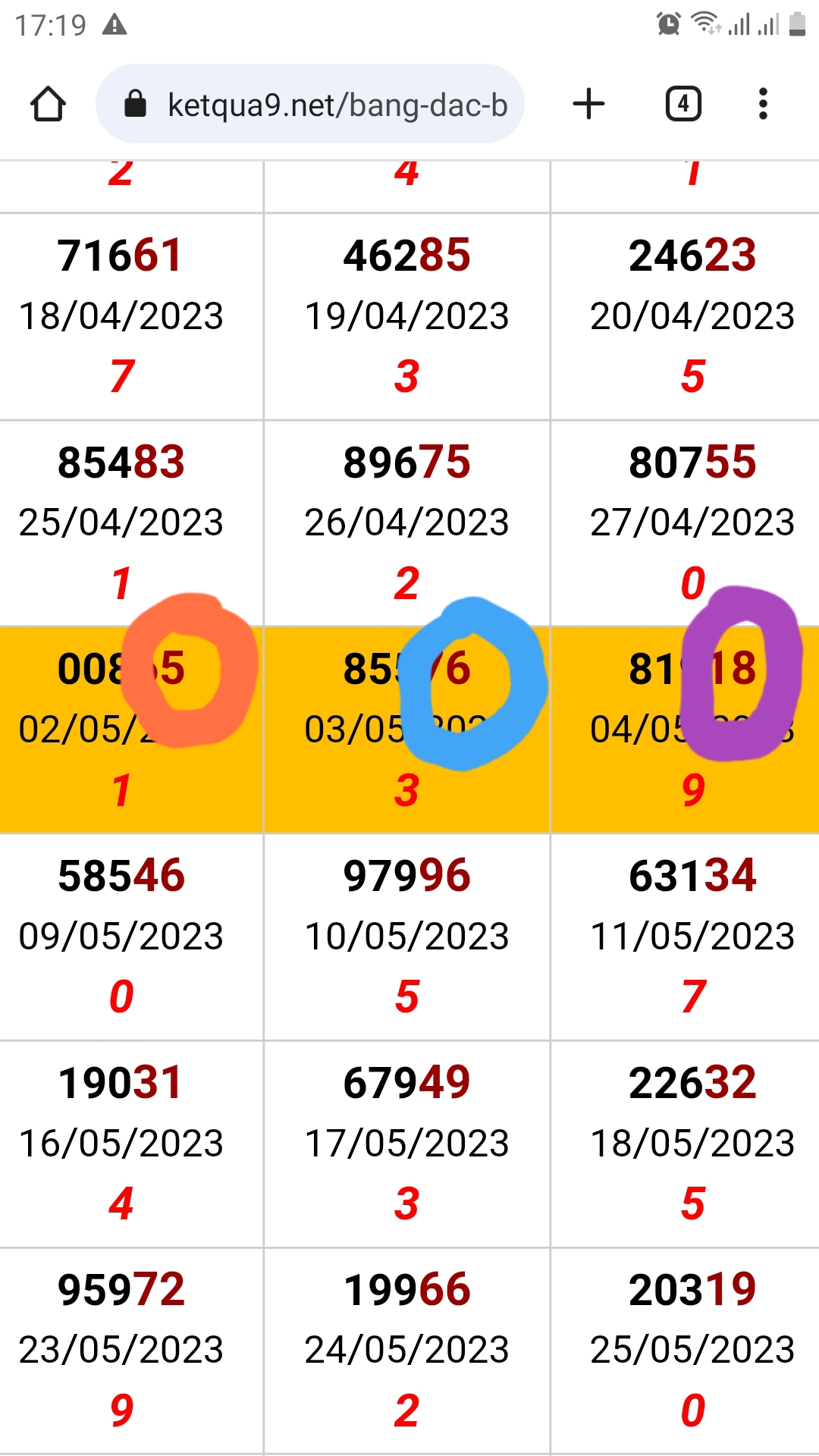This screenshot has height=1456, width=819.
Task: Go to the browser home page
Action: (x=48, y=104)
